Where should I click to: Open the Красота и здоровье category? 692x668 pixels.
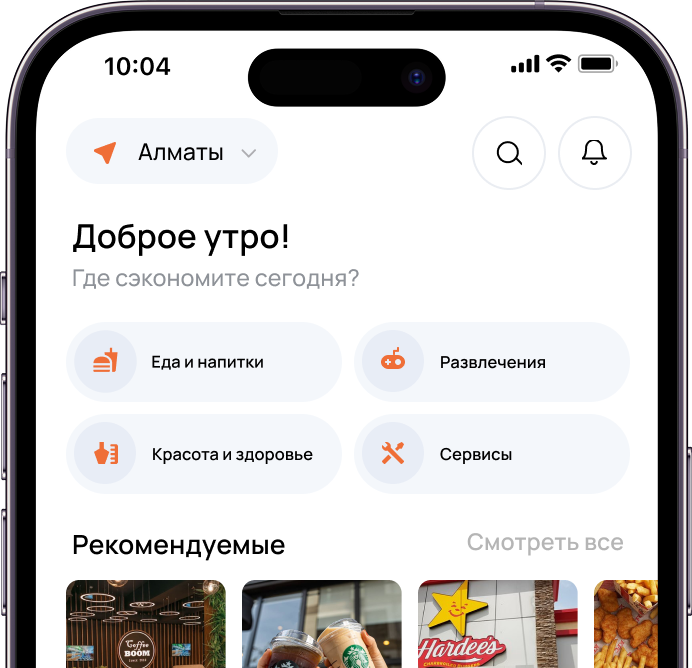205,454
